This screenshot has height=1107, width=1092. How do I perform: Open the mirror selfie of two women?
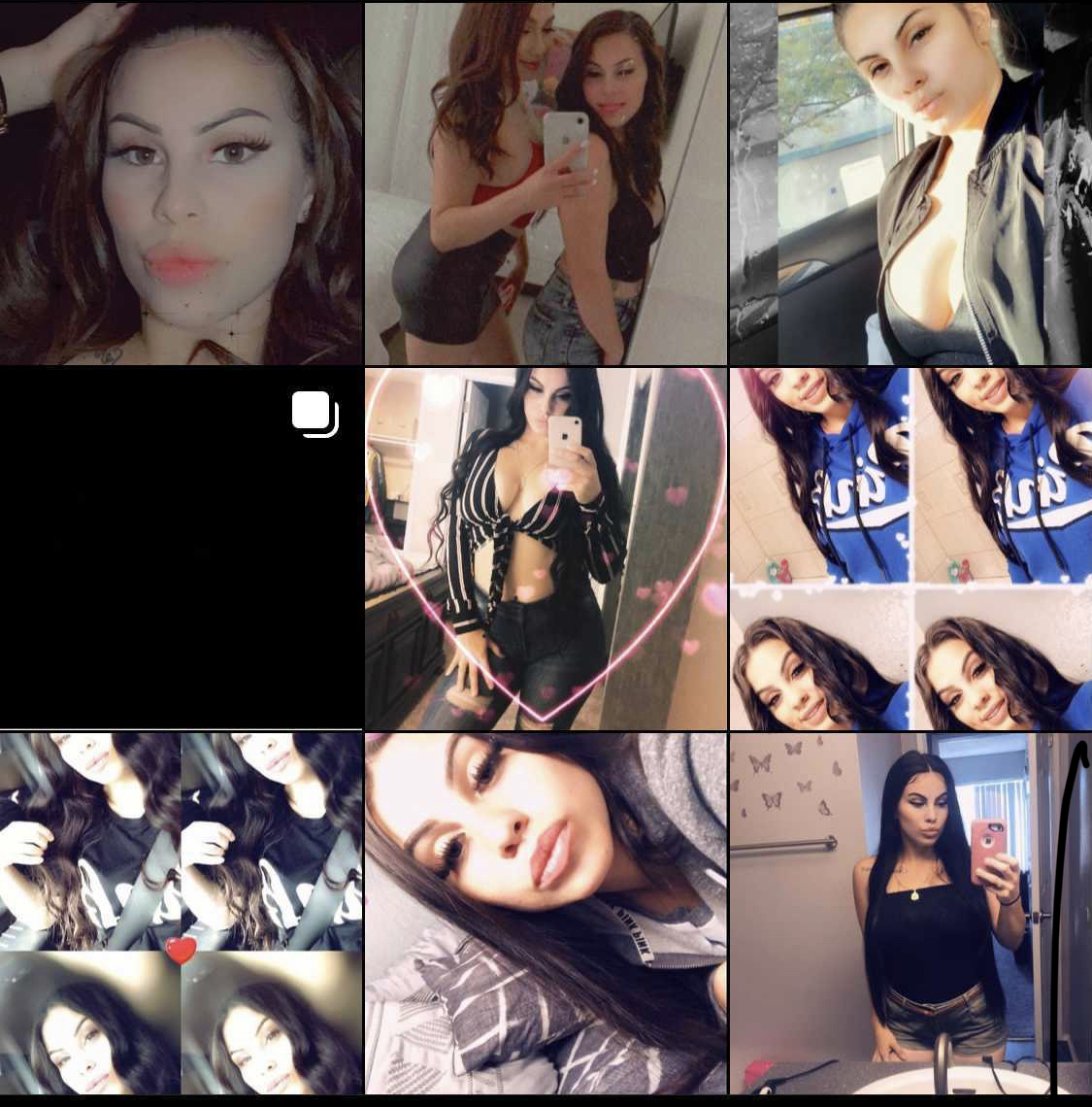click(x=545, y=183)
